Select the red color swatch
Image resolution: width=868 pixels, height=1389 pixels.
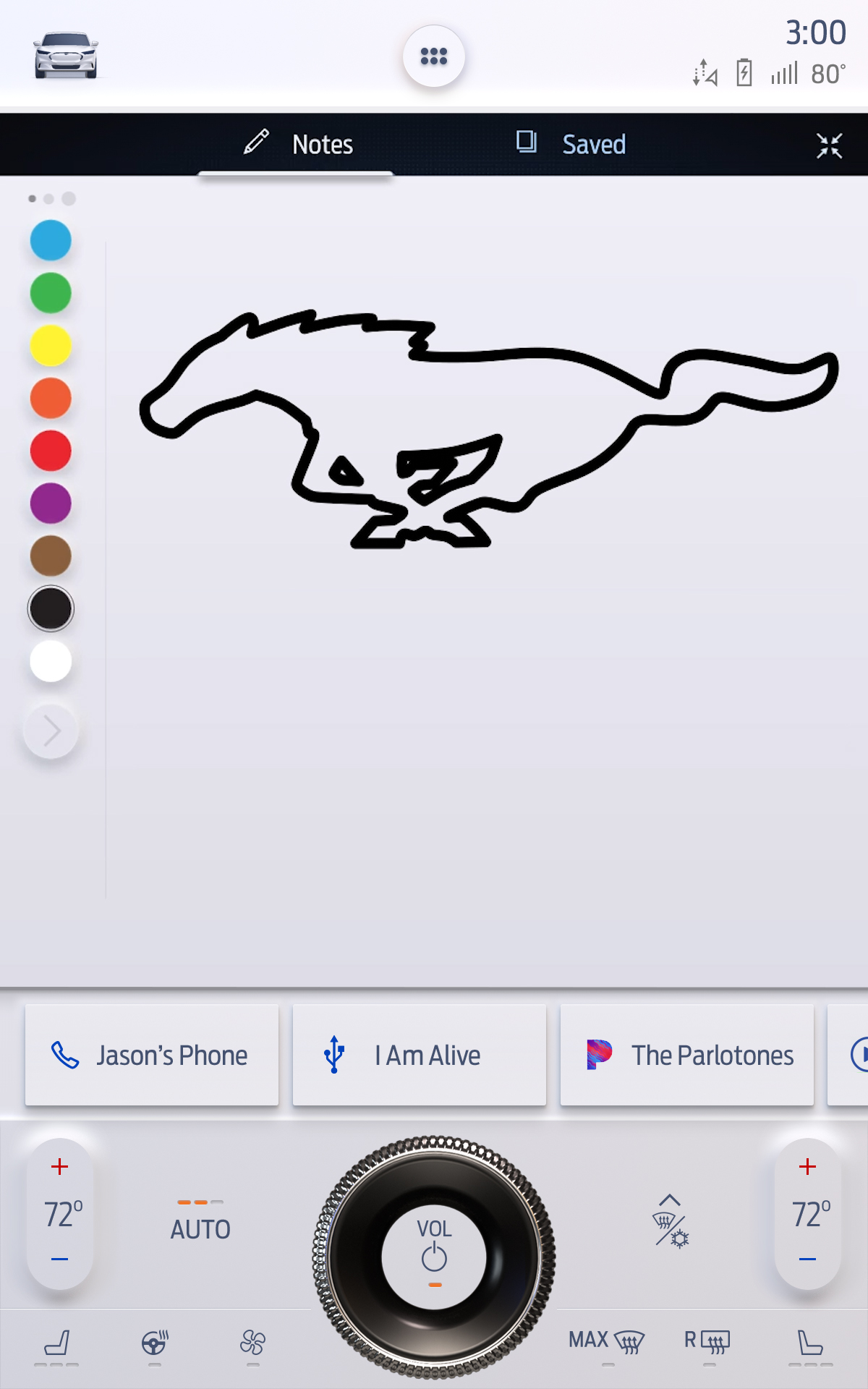coord(51,451)
